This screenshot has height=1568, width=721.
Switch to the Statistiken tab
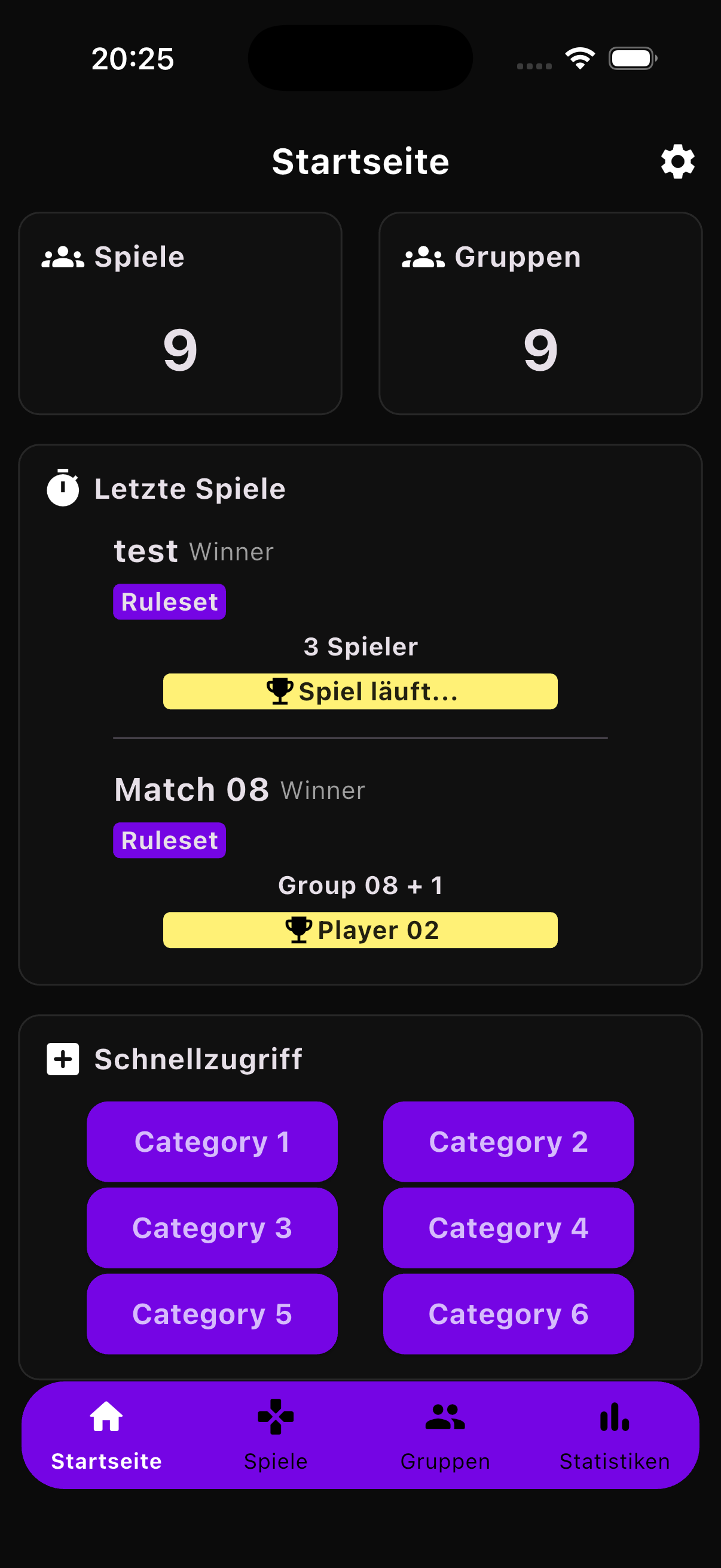click(615, 1435)
